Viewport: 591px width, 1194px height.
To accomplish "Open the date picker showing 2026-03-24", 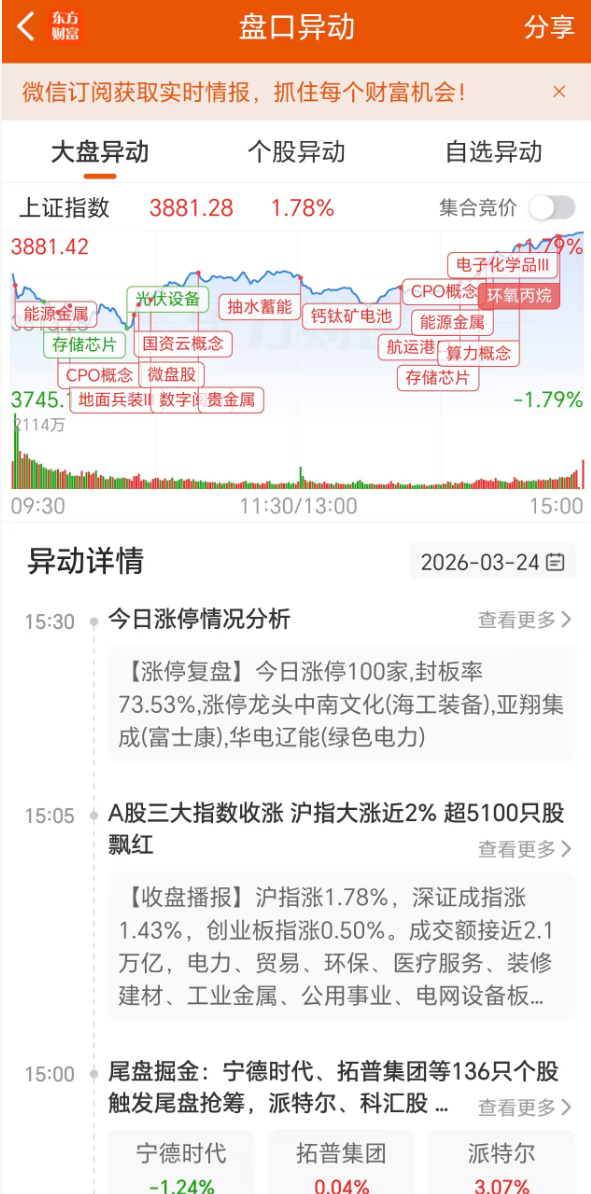I will pos(493,562).
